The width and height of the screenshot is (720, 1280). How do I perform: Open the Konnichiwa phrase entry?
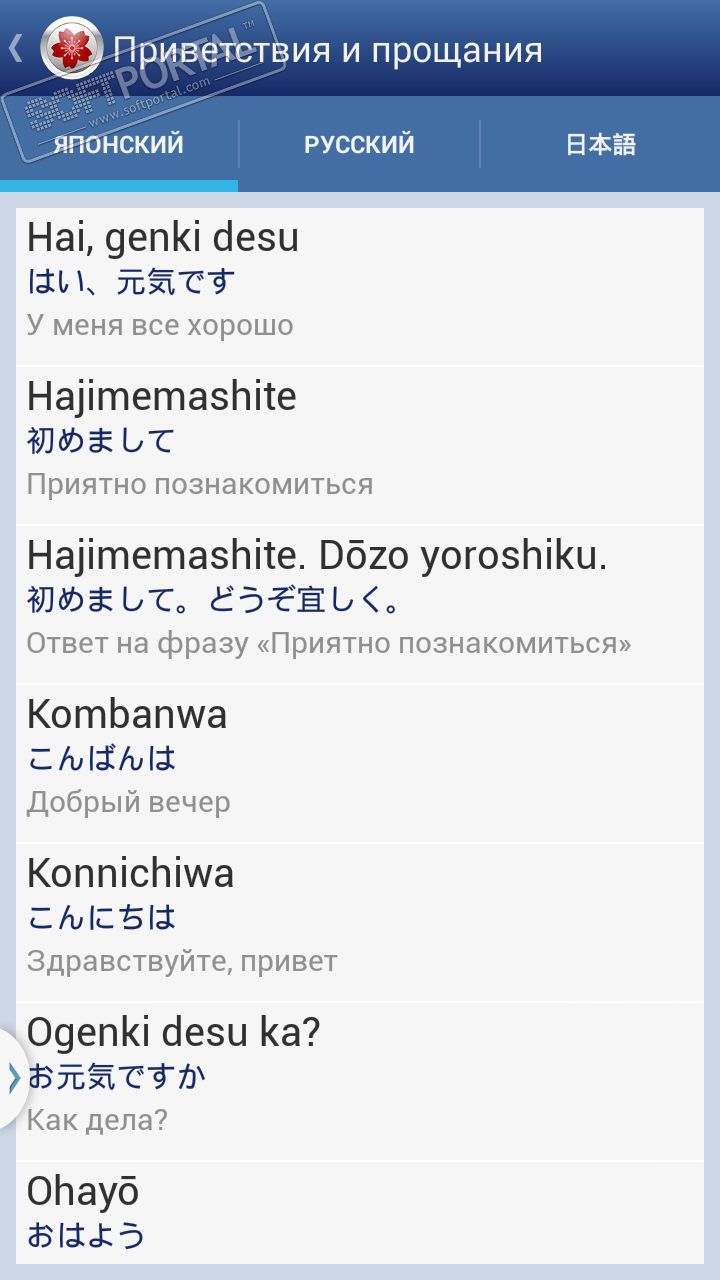(x=360, y=922)
